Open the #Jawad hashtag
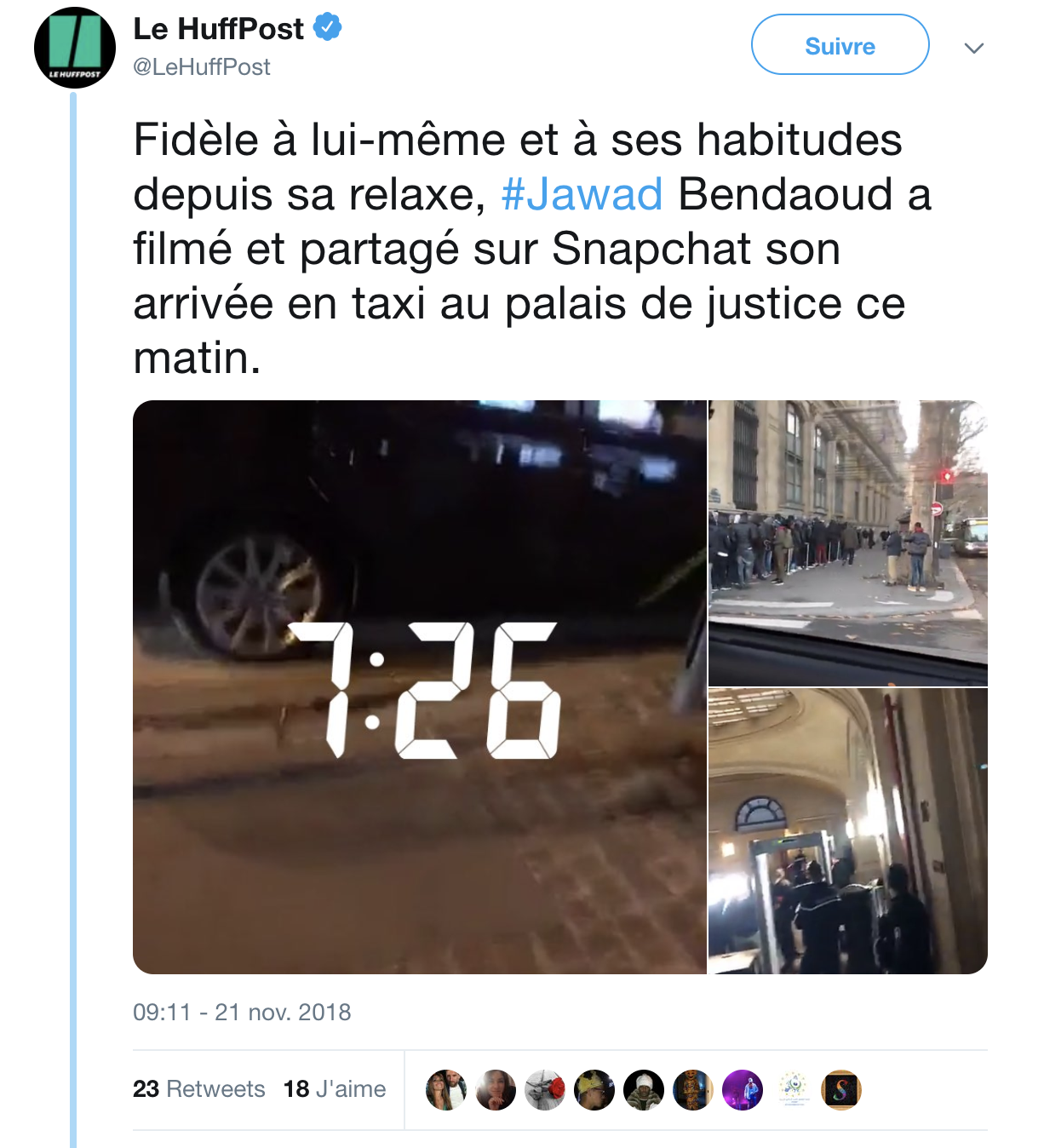1044x1148 pixels. click(582, 194)
